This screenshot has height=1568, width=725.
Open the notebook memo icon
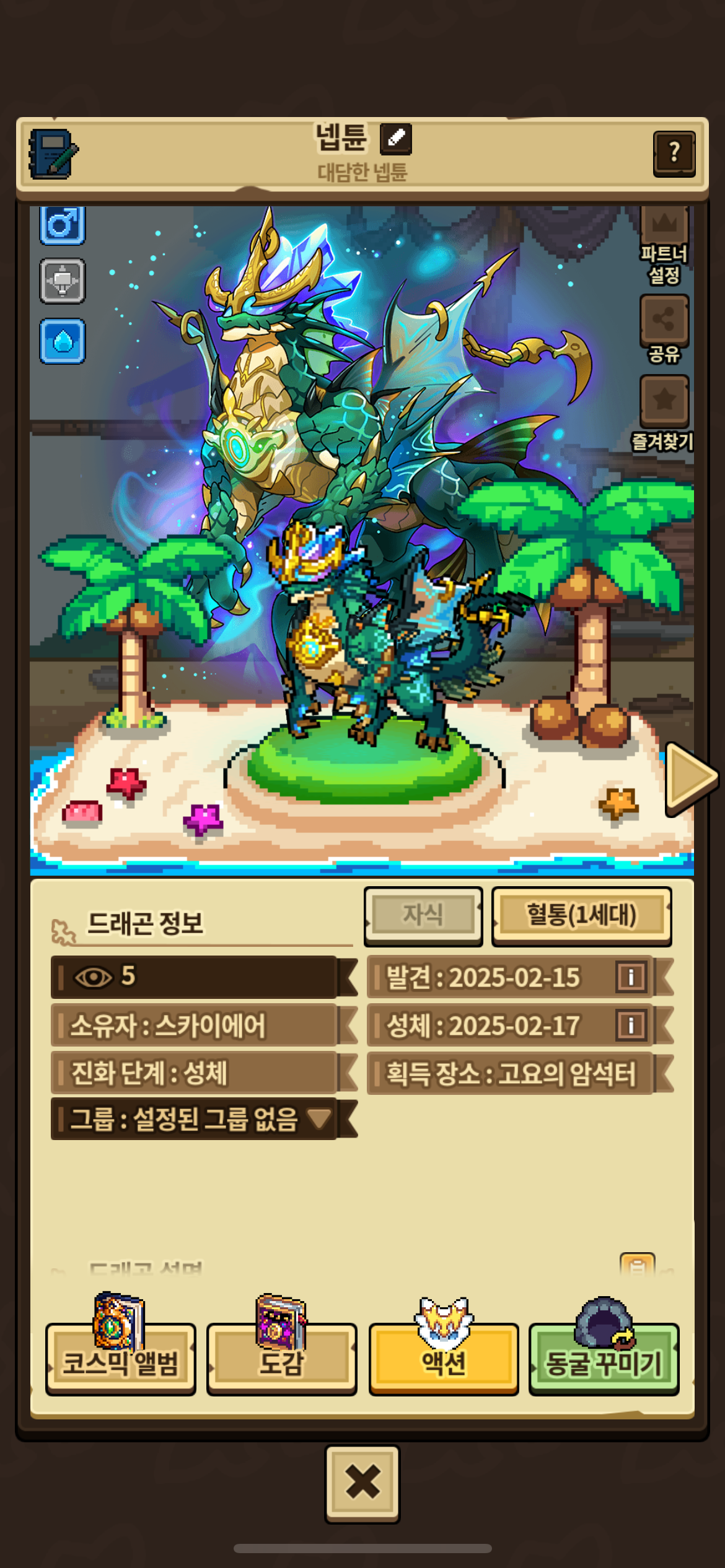point(53,154)
